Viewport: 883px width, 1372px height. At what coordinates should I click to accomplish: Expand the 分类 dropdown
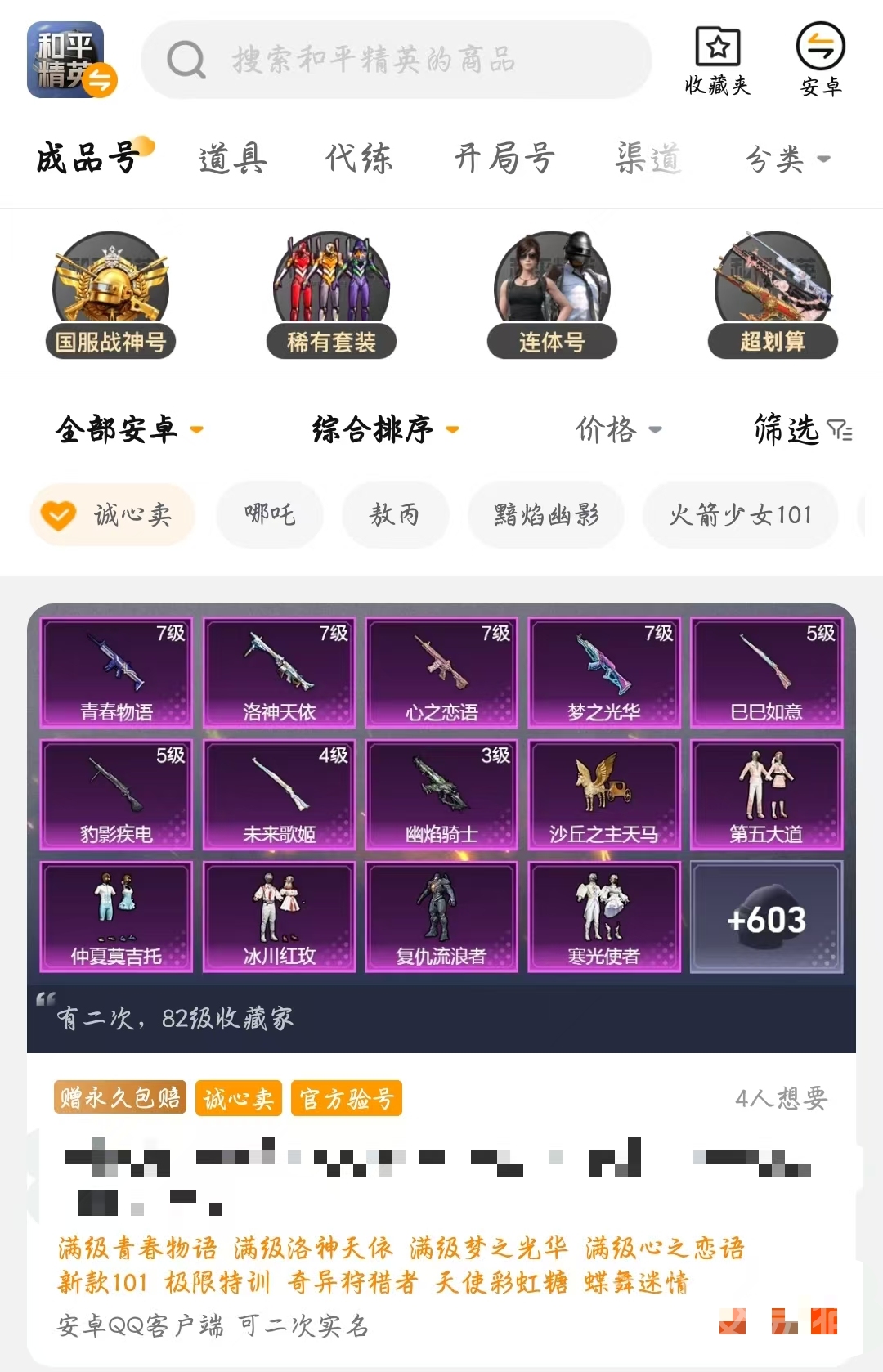point(787,159)
